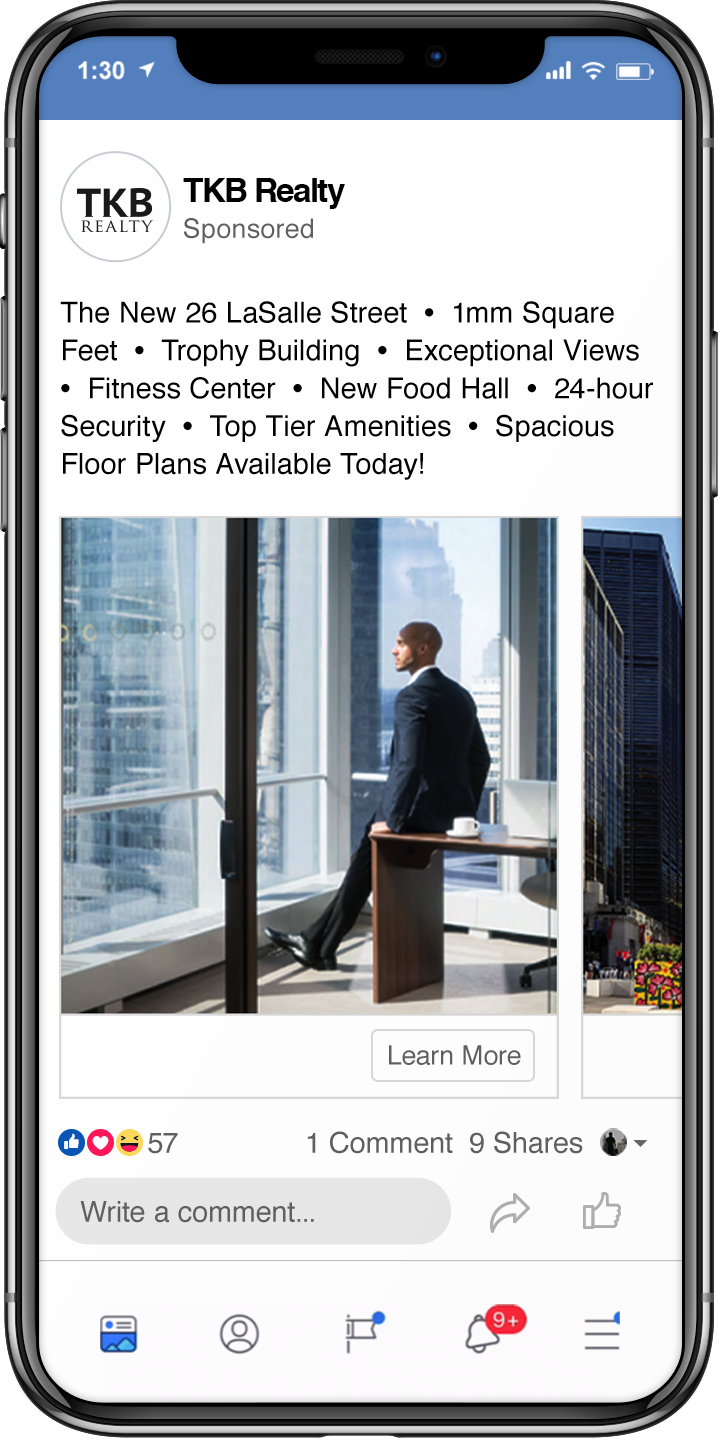Switch to the Profile tab

click(x=239, y=1334)
